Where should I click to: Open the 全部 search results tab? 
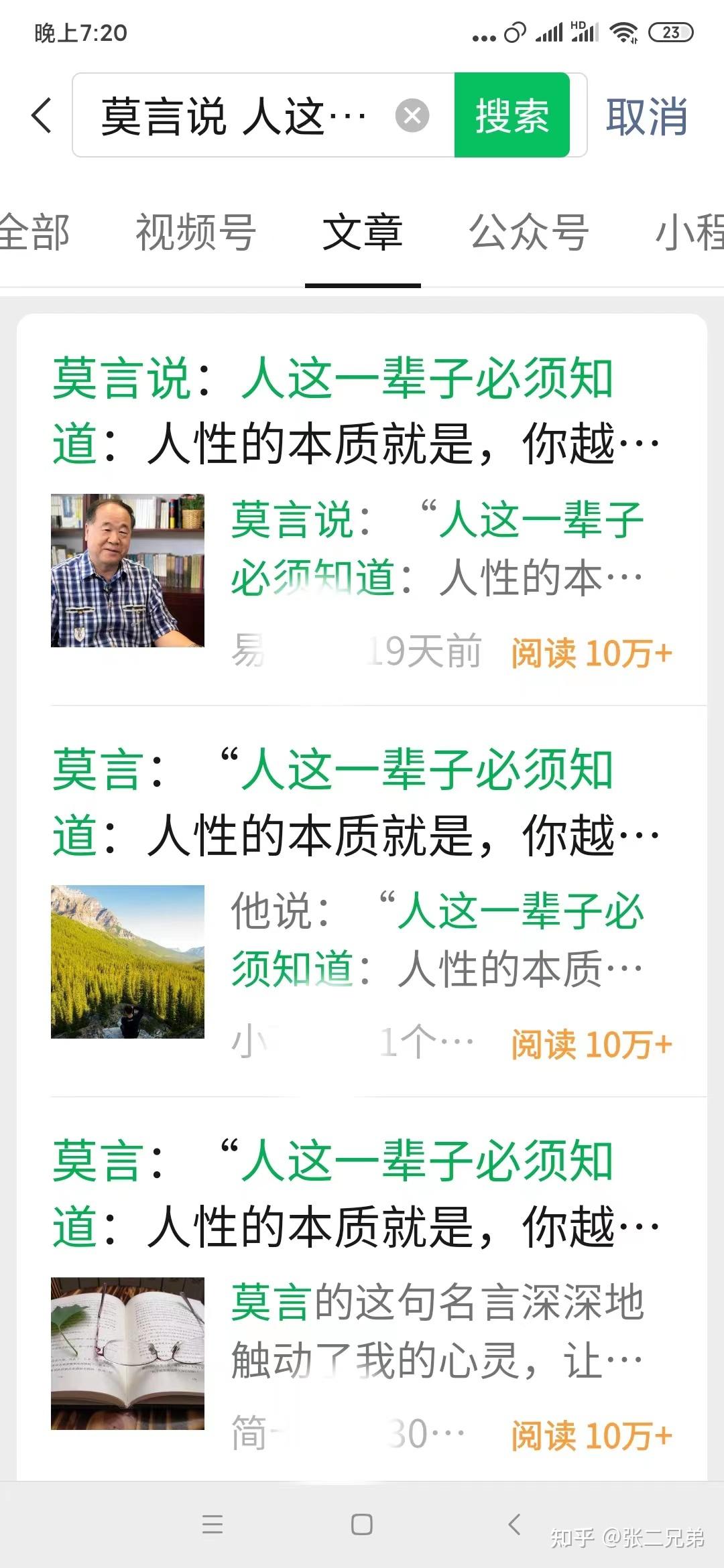pos(35,233)
